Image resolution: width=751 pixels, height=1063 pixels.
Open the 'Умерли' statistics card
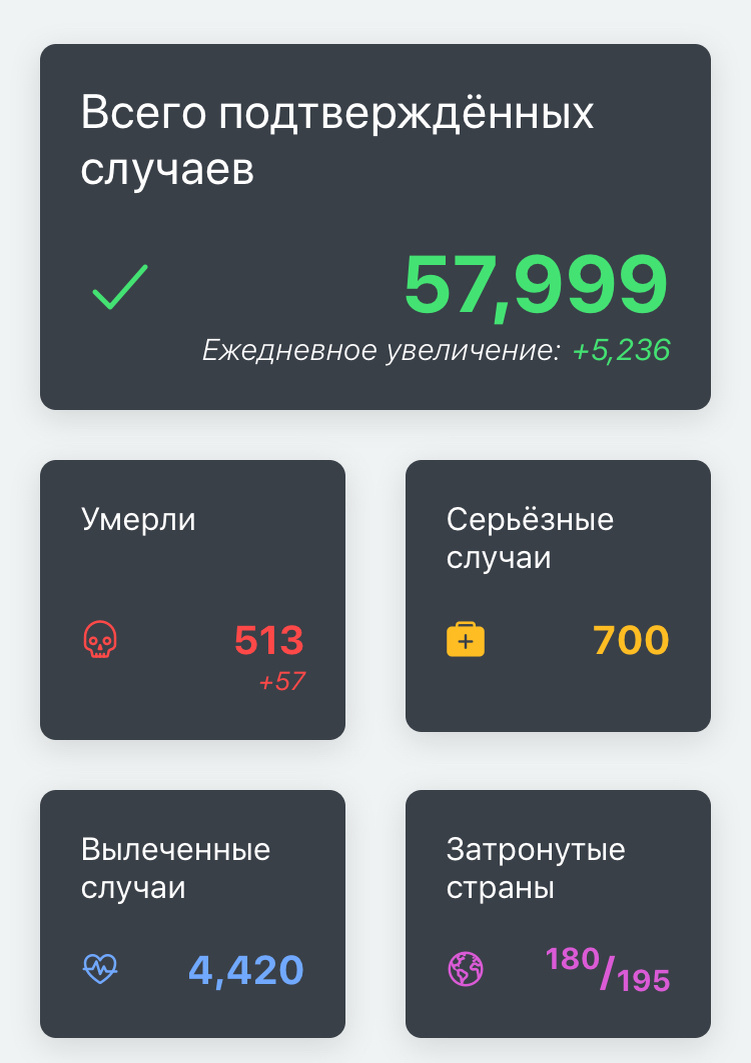192,598
